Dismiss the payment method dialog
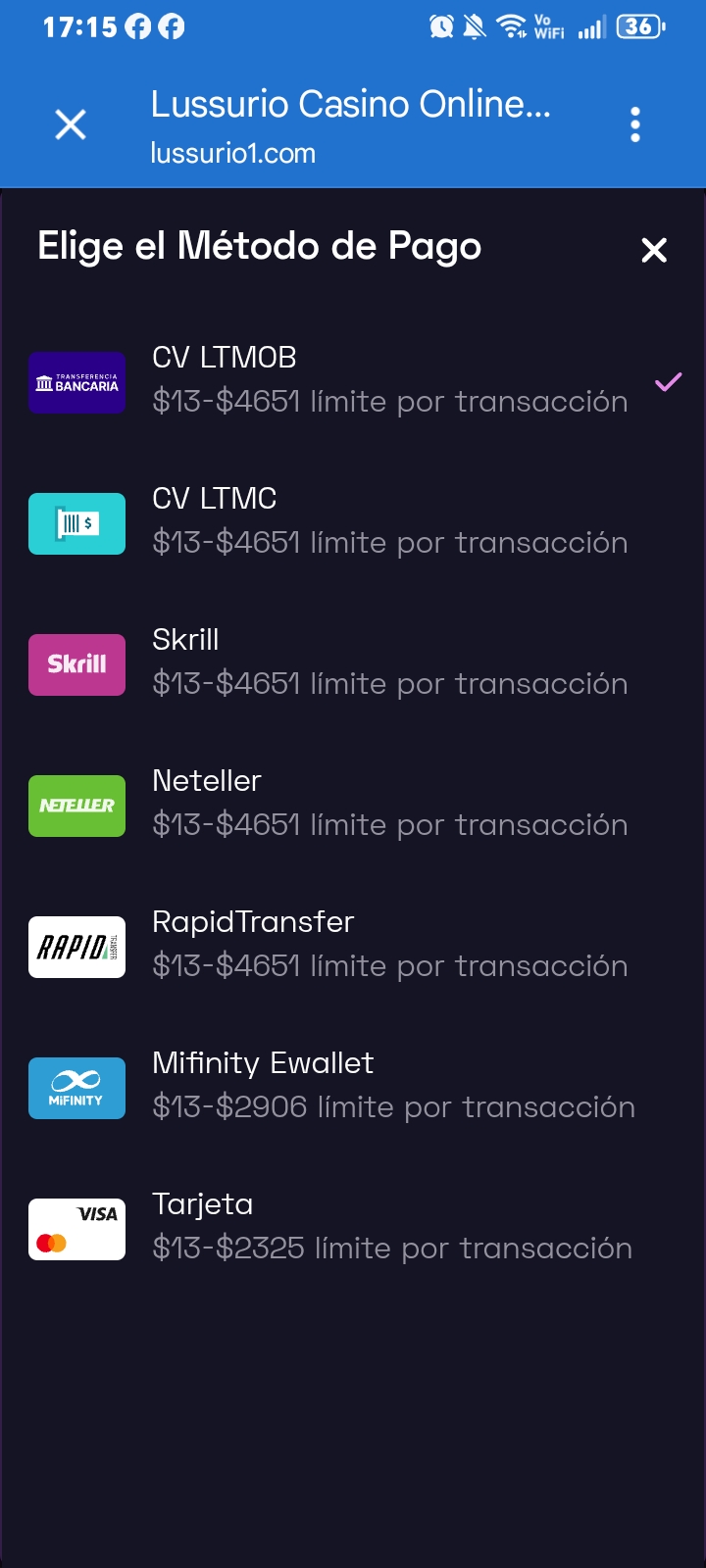The image size is (706, 1568). click(654, 250)
